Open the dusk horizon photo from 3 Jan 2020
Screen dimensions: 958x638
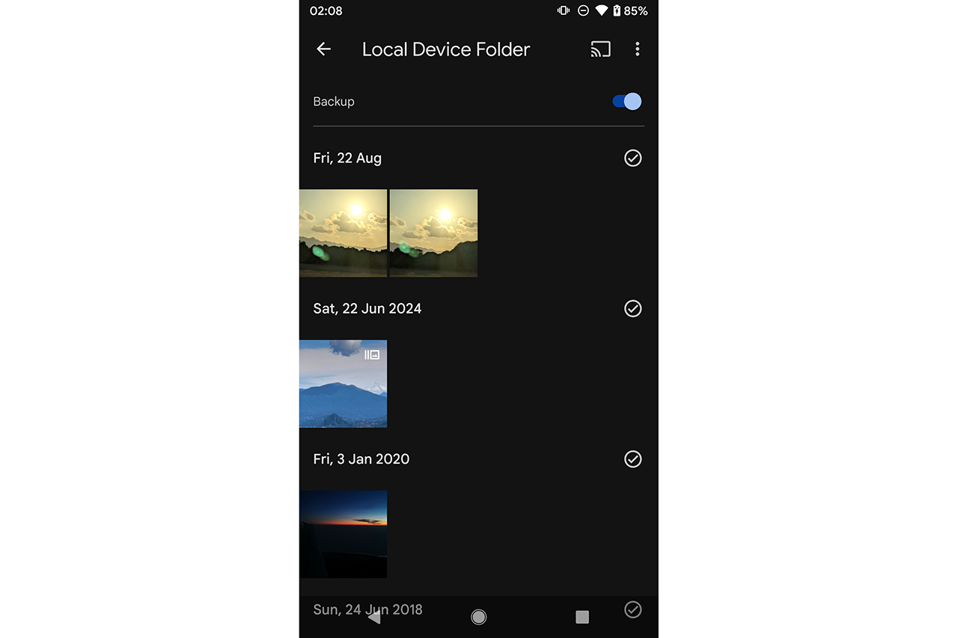(343, 534)
